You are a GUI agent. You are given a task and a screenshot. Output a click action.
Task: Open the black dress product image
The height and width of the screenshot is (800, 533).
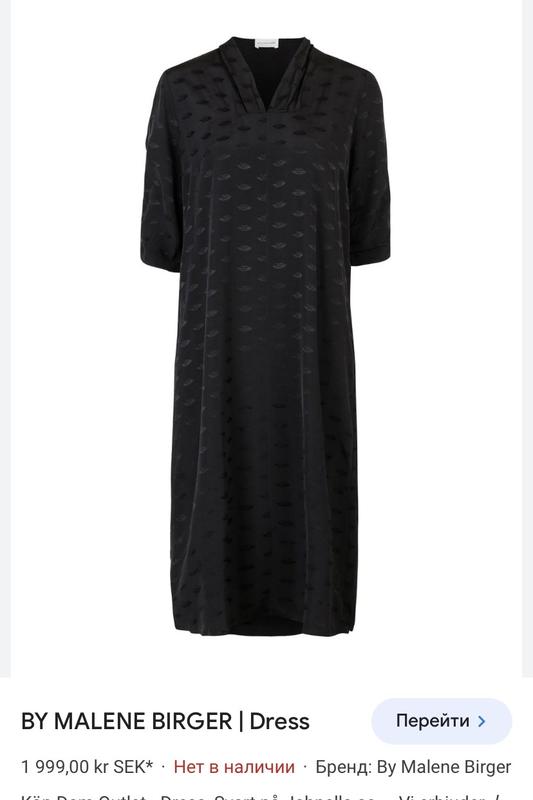coord(266,337)
